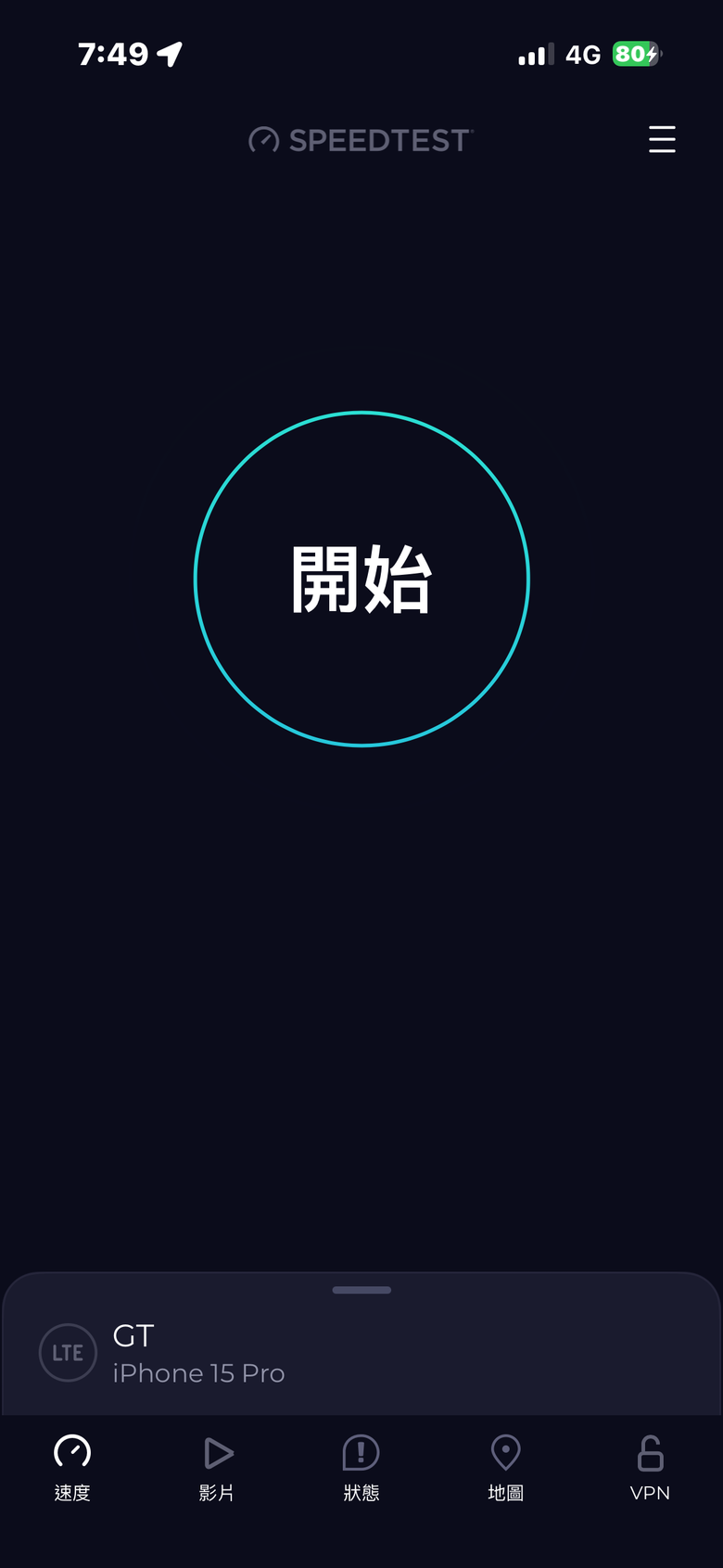
Task: Select the 速度 tab
Action: point(72,1467)
